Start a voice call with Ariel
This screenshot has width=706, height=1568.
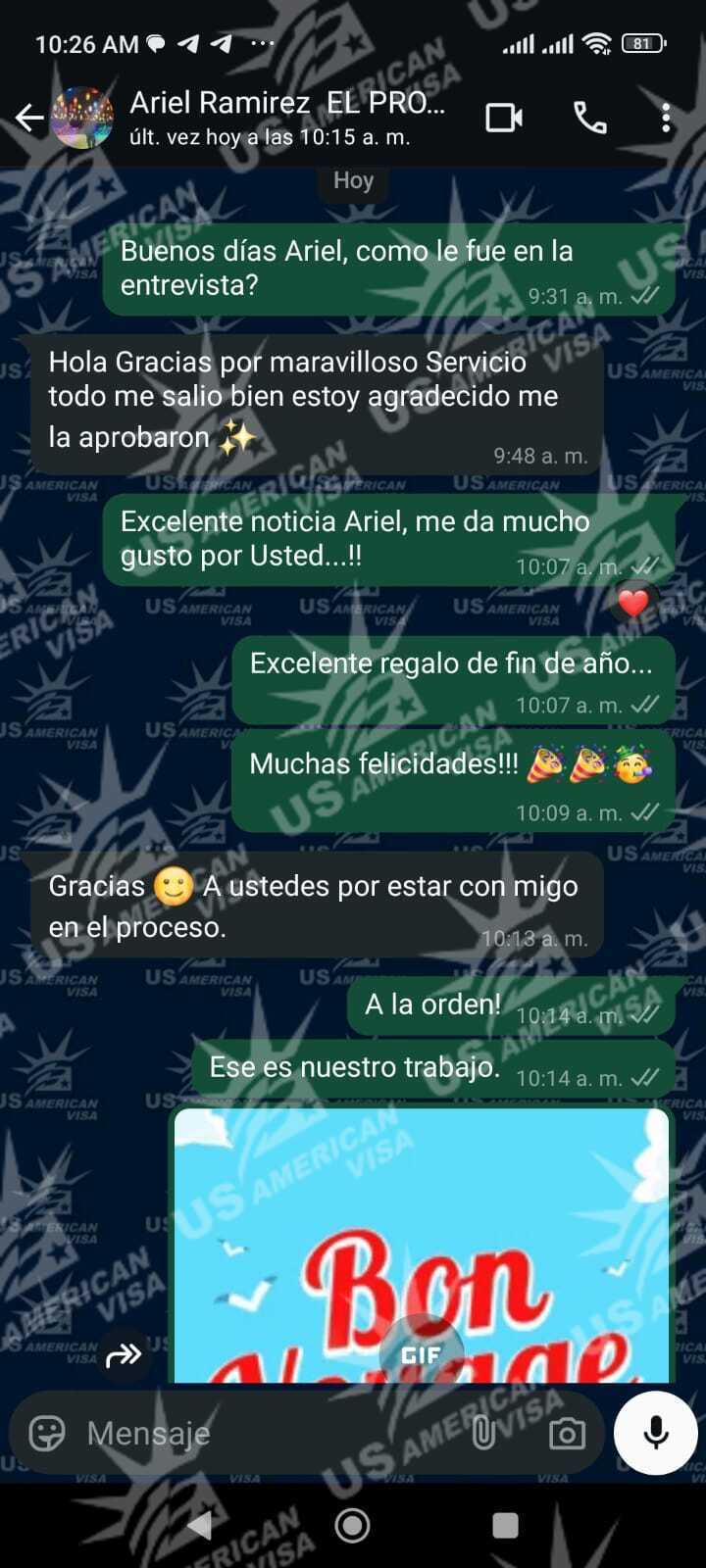589,119
